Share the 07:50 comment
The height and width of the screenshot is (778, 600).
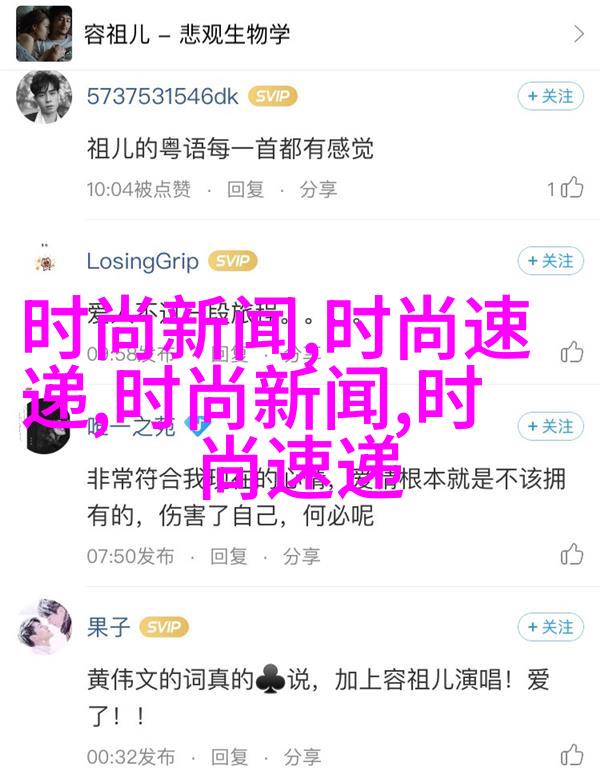(x=301, y=555)
